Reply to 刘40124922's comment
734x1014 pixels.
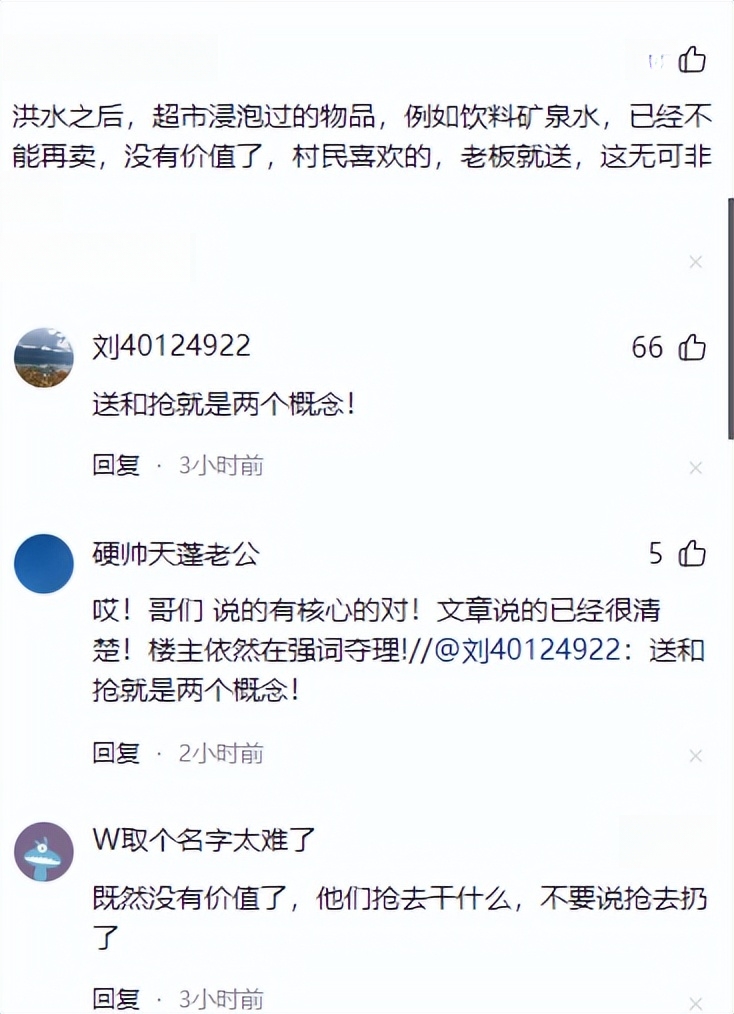click(116, 465)
